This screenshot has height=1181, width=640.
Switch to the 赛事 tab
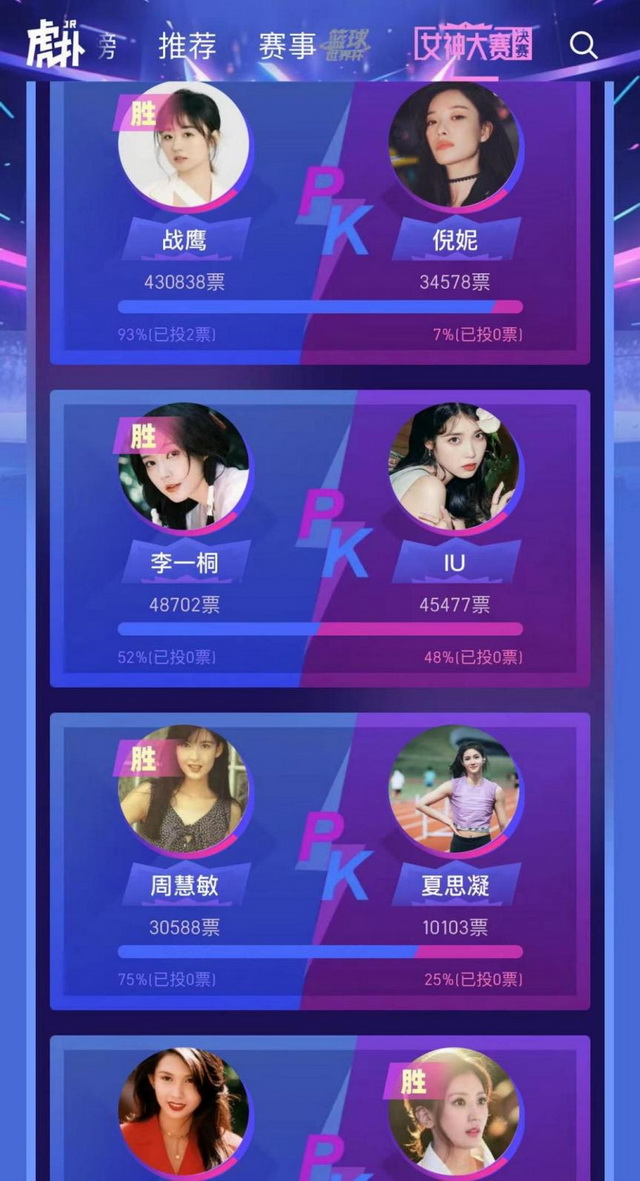[x=286, y=46]
